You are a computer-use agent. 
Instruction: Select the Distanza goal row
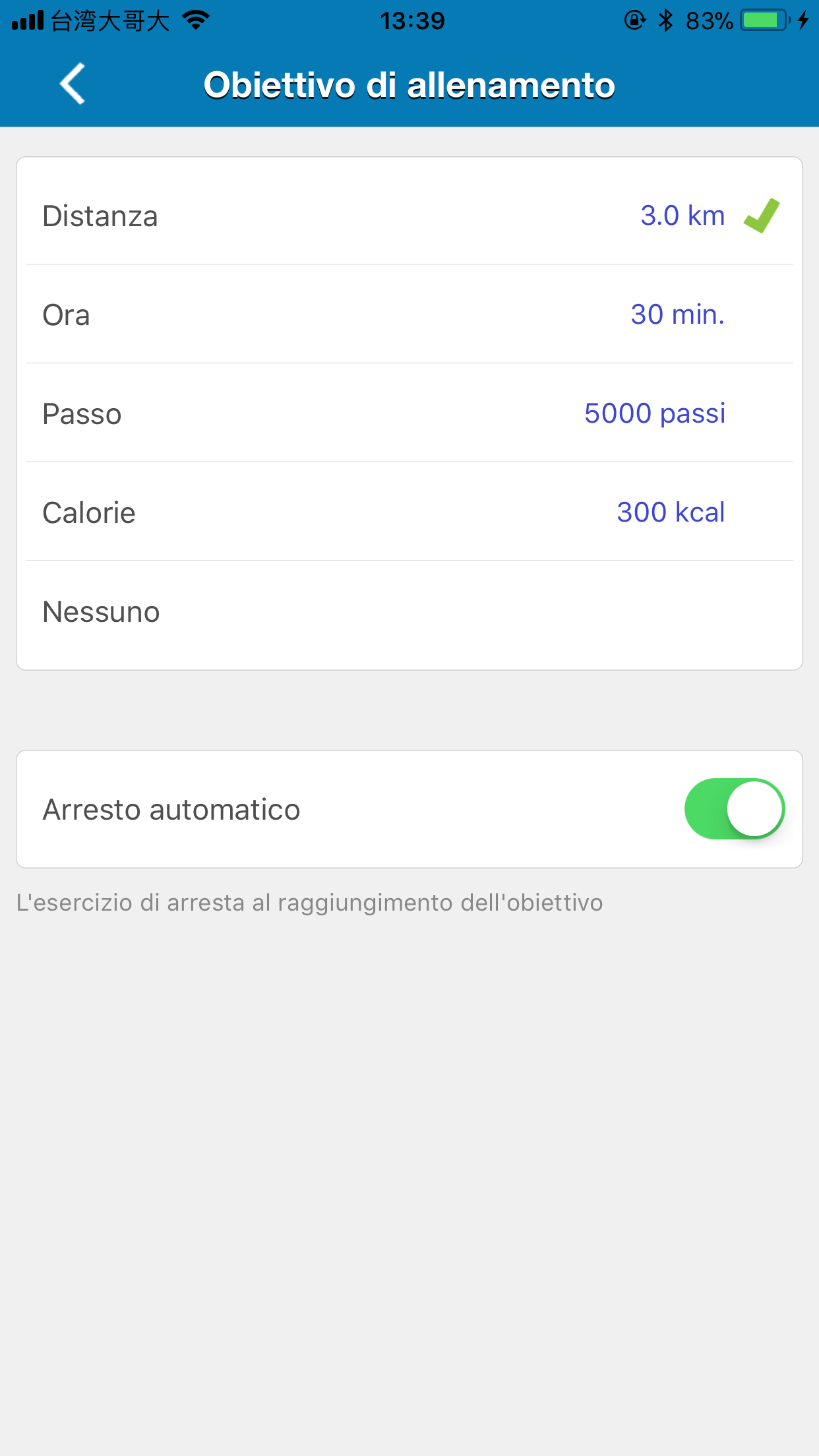tap(409, 215)
